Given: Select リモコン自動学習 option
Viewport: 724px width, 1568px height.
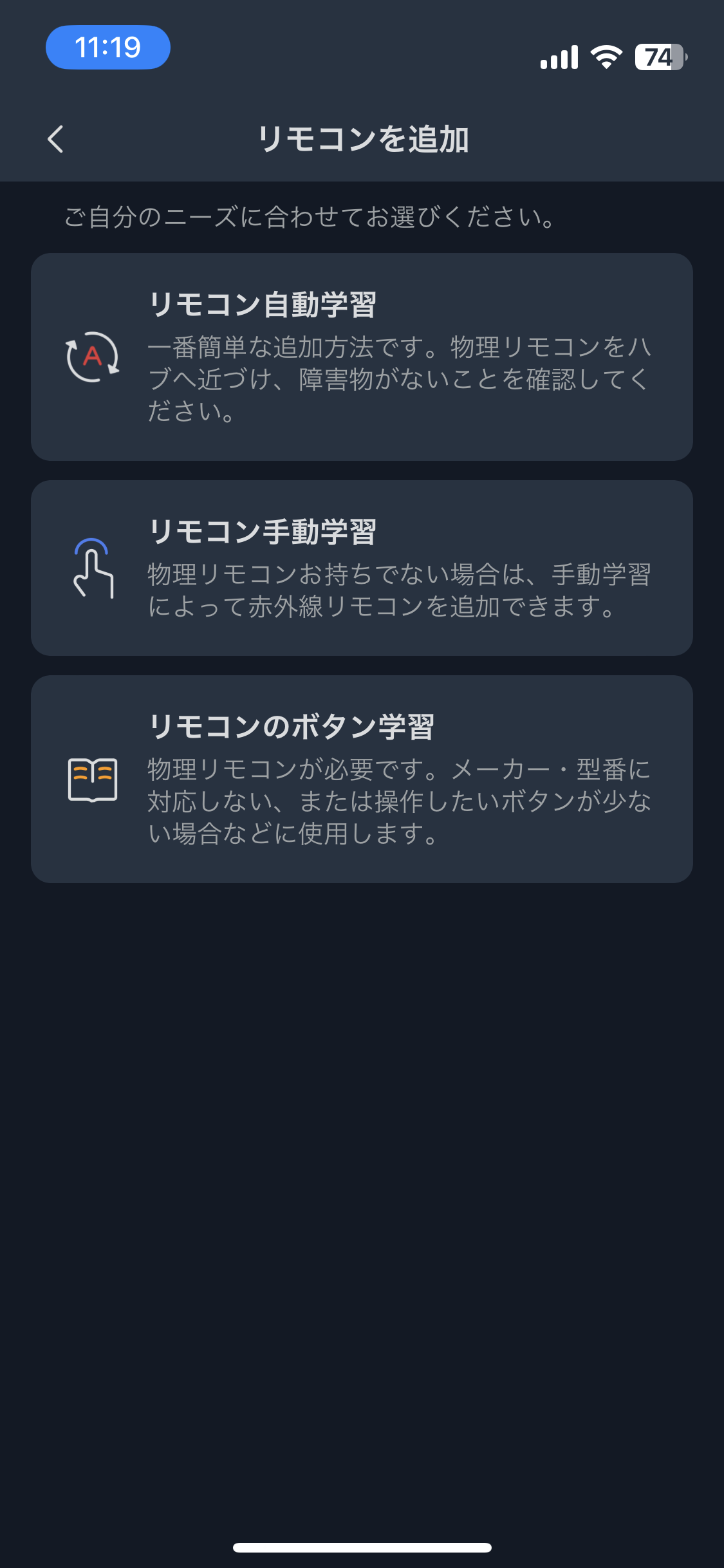Looking at the screenshot, I should [362, 357].
